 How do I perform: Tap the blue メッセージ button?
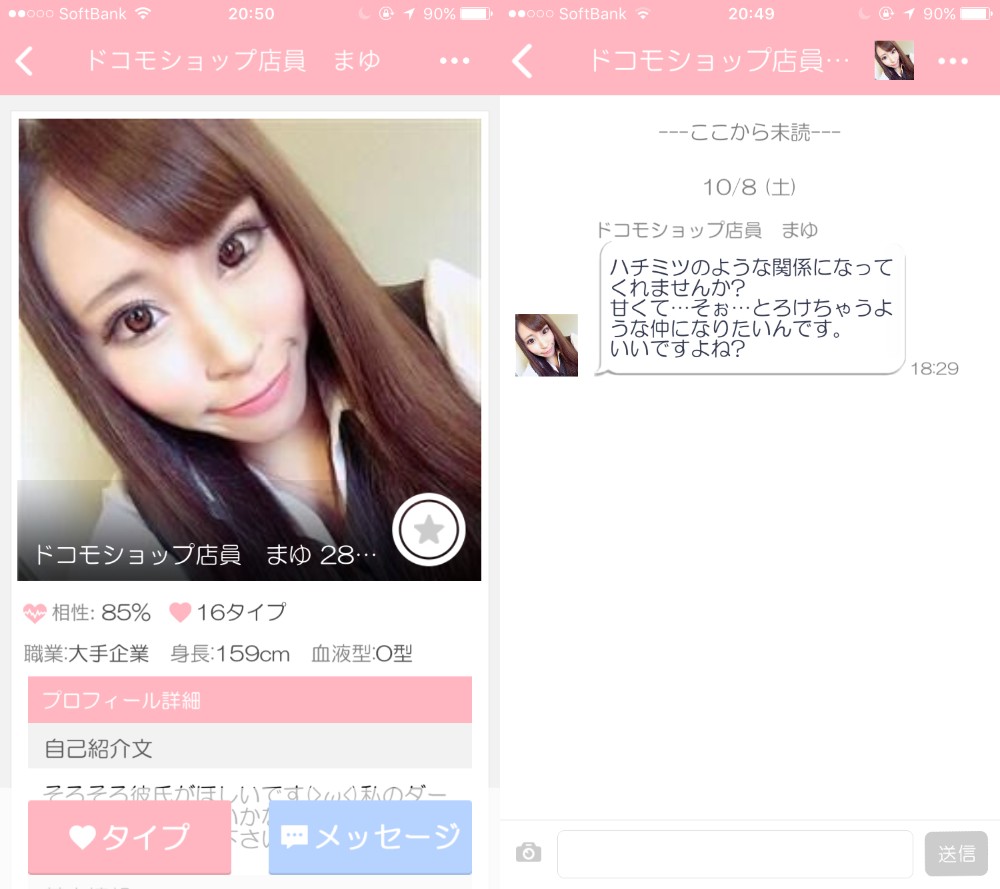(371, 837)
